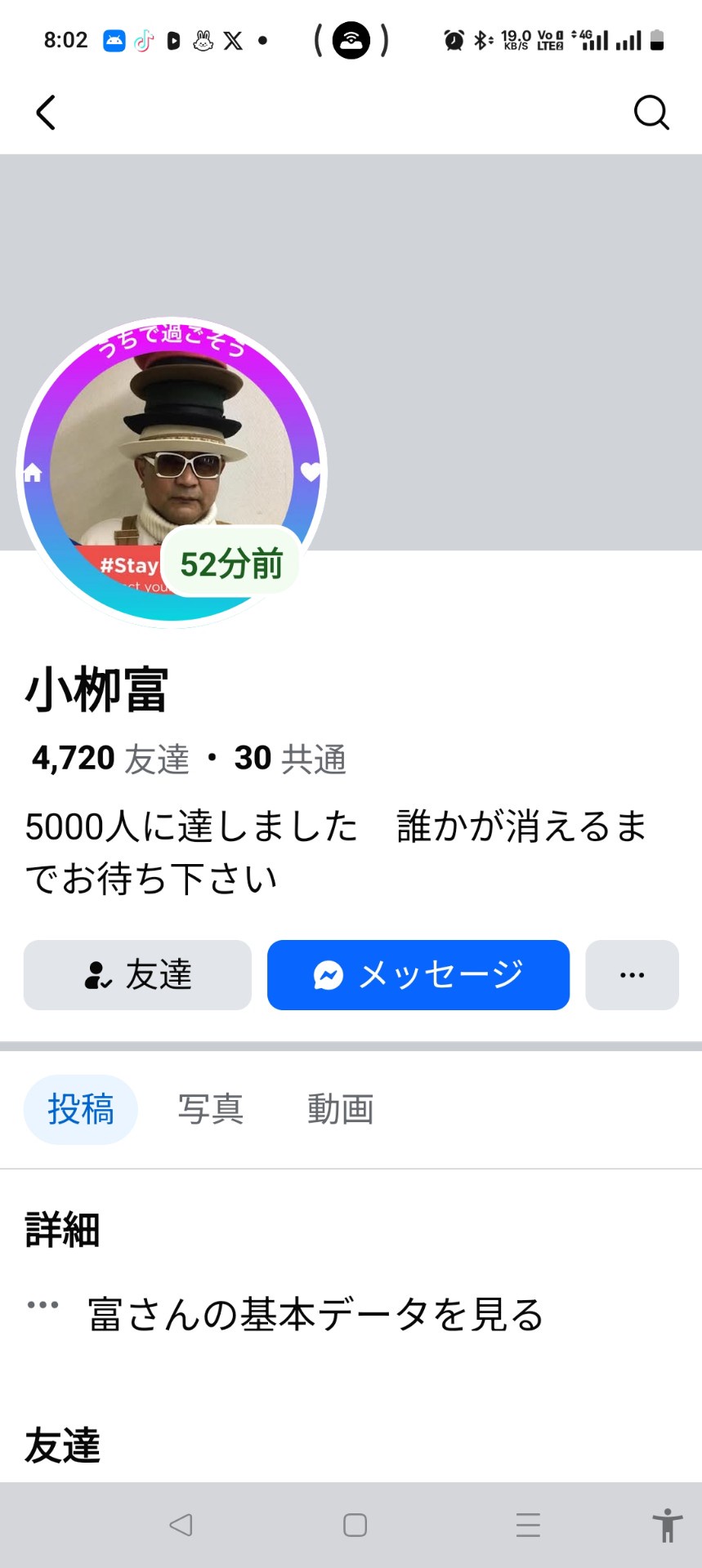Go back using the top-left arrow
Viewport: 702px width, 1568px height.
tap(47, 113)
